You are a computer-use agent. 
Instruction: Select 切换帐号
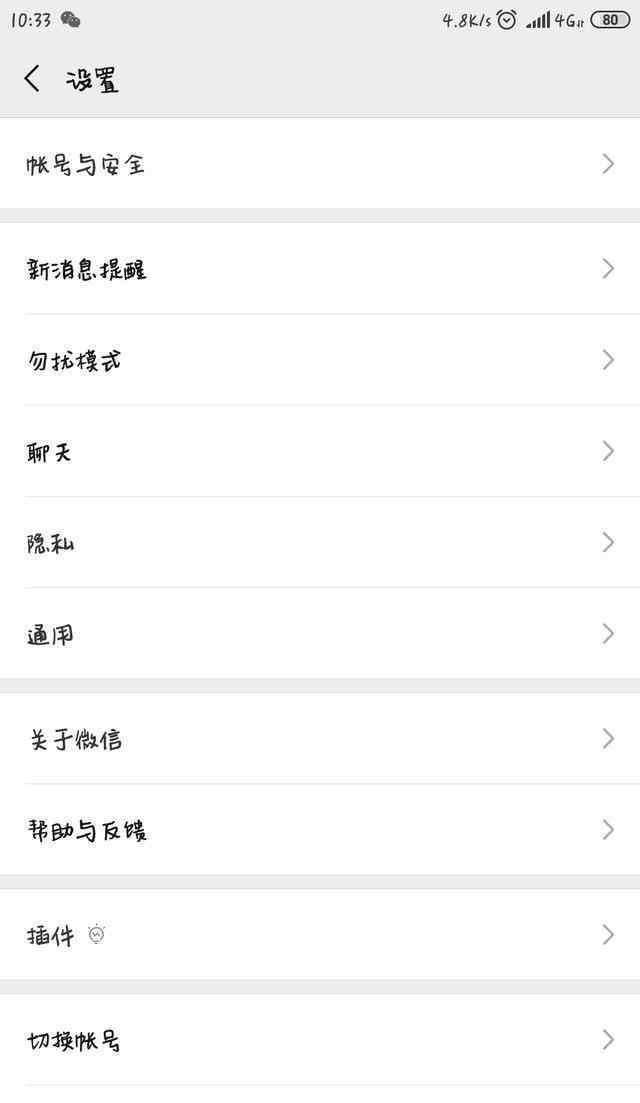(x=320, y=1040)
